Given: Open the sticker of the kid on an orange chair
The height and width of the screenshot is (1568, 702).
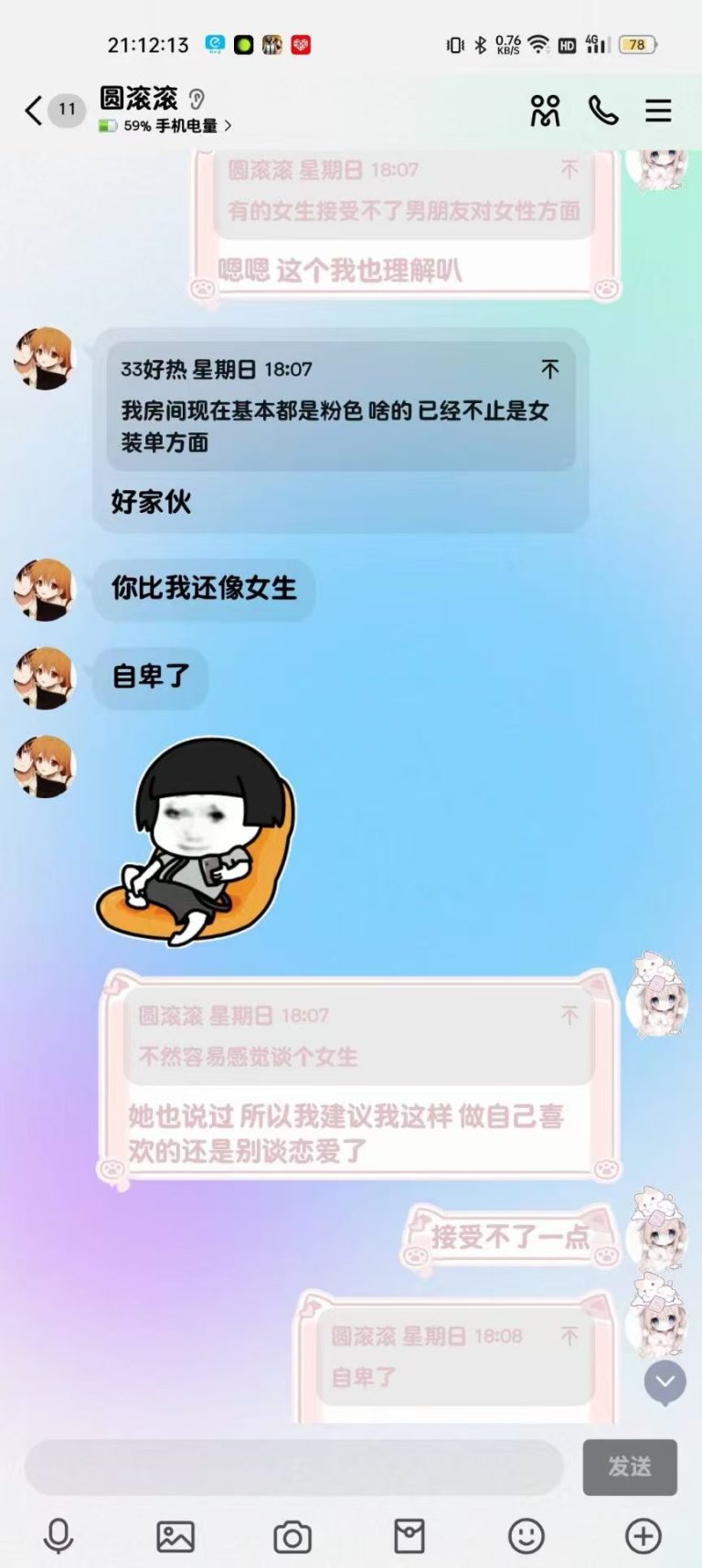Looking at the screenshot, I should coord(197,841).
